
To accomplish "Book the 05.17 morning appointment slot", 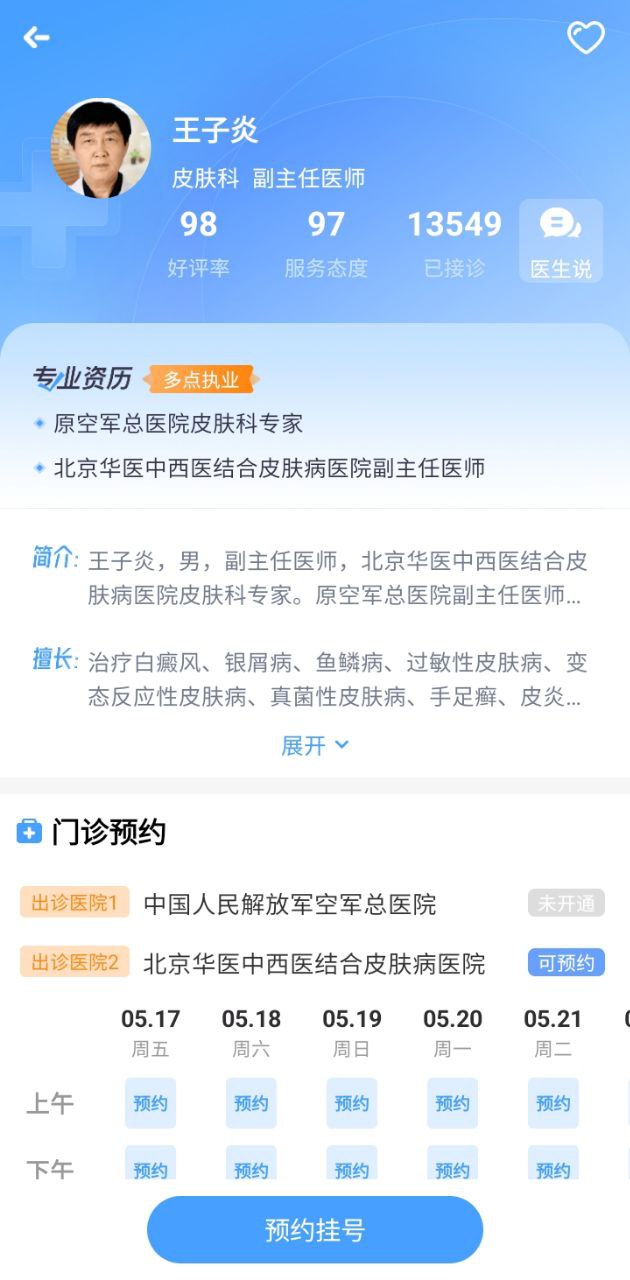I will (150, 1103).
